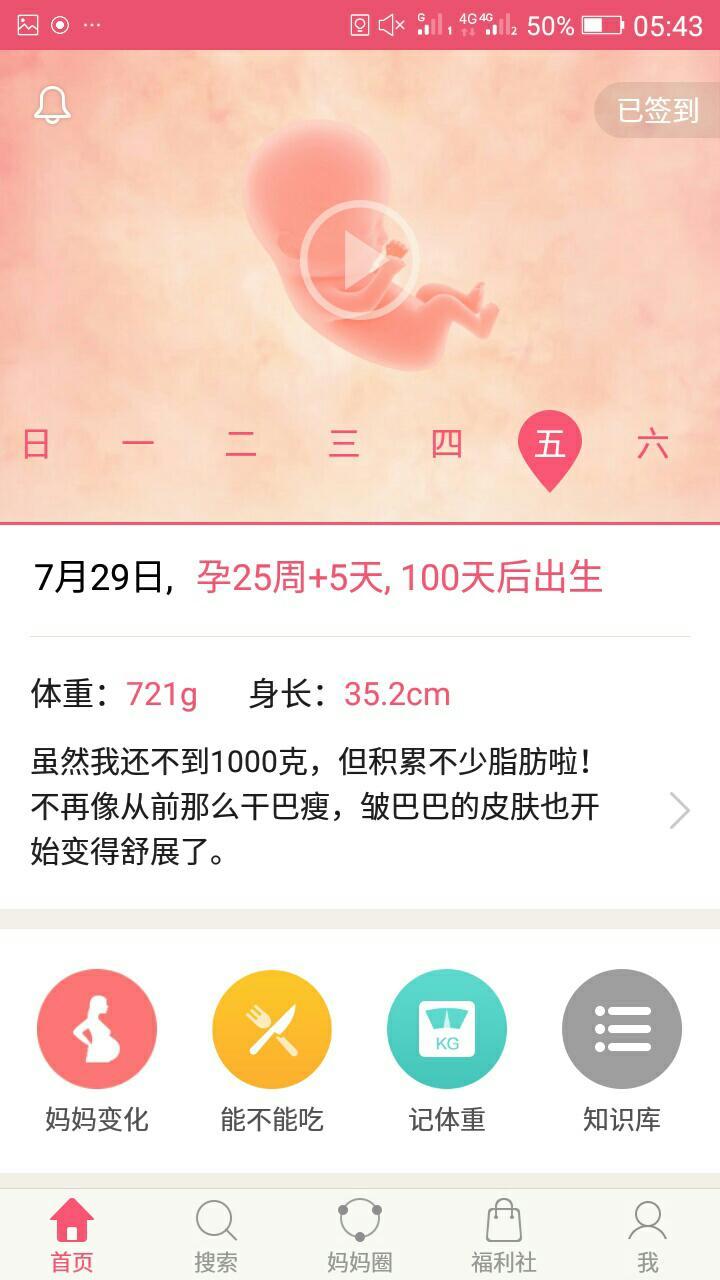Select 日 in the week row
The width and height of the screenshot is (720, 1280).
(36, 443)
